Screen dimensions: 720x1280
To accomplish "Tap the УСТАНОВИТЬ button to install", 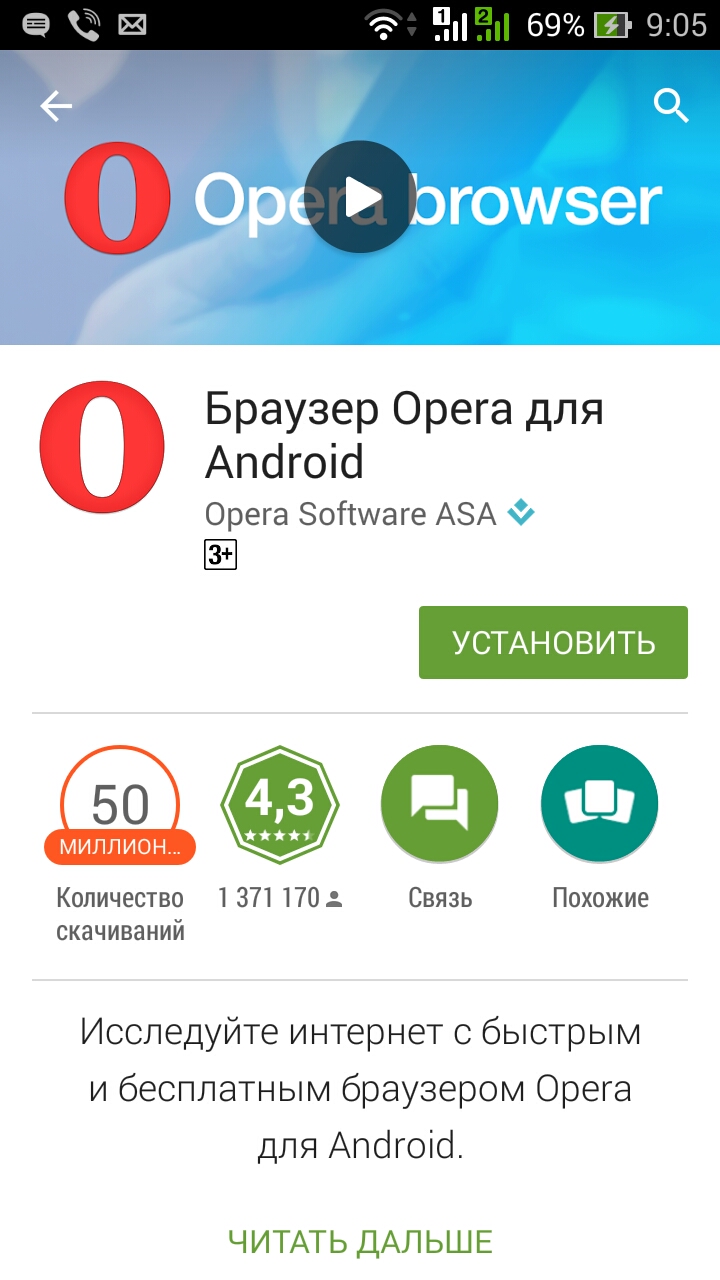I will pos(553,642).
